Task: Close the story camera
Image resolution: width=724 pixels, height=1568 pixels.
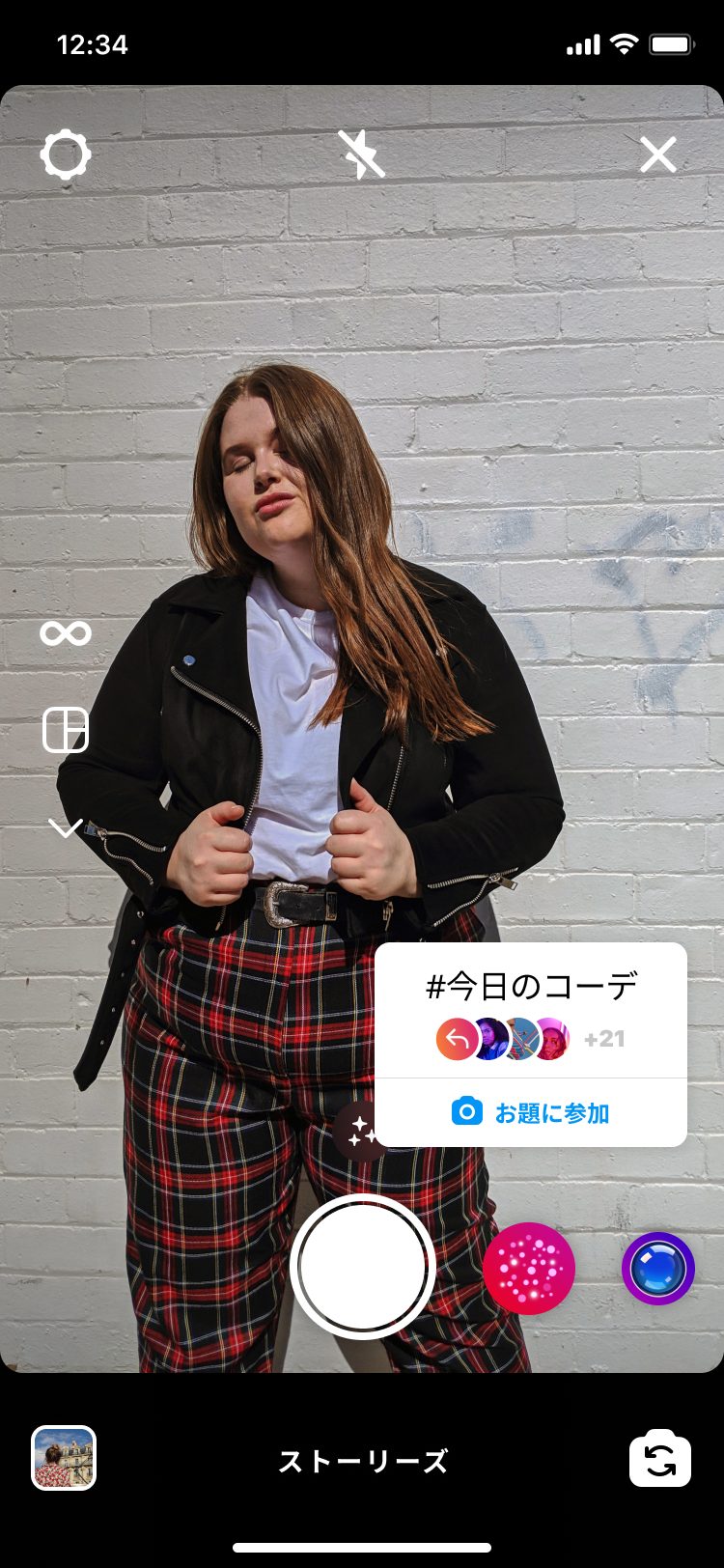Action: point(658,154)
